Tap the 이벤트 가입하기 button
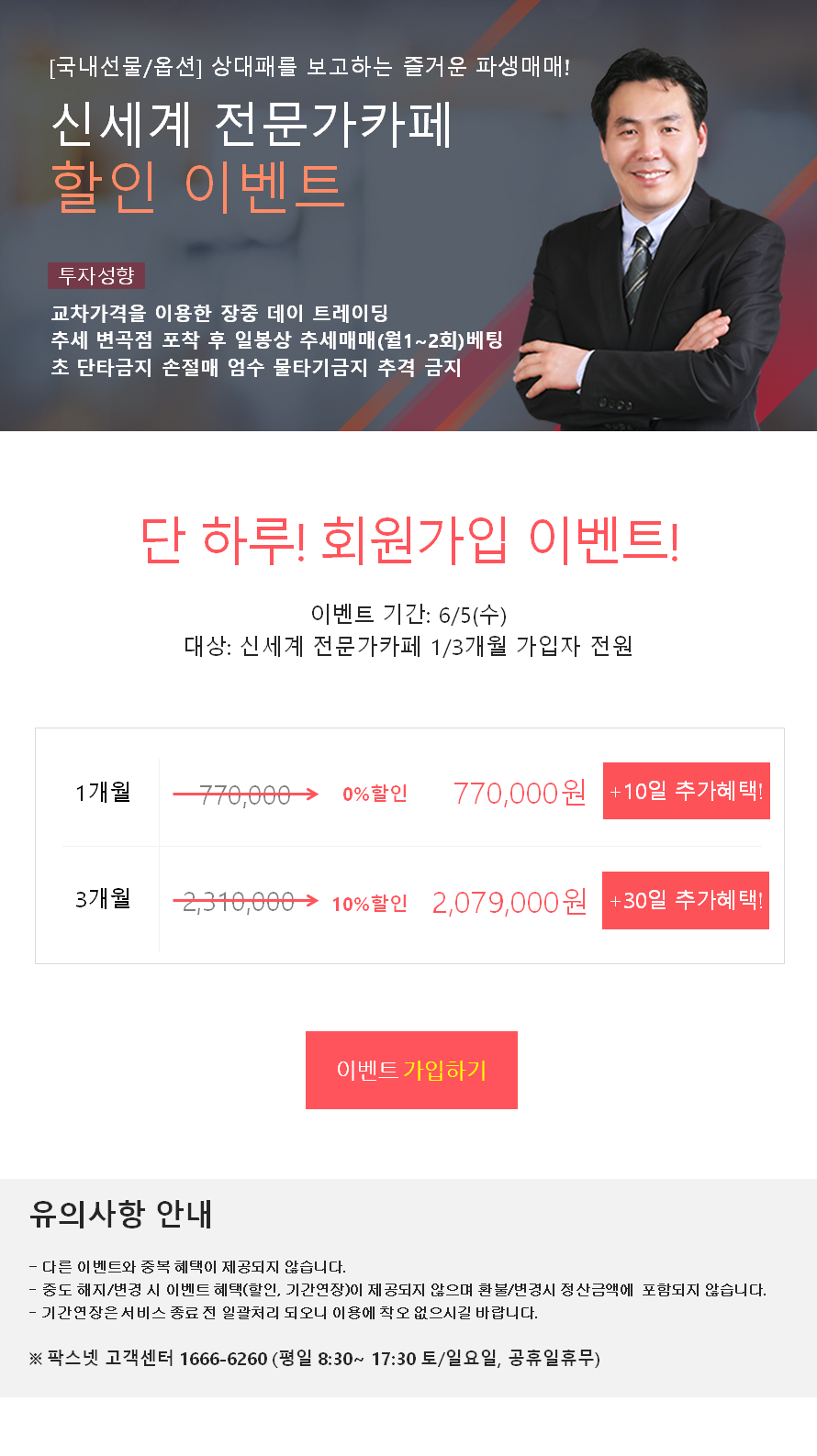Screen dimensions: 817x1456 click(411, 1070)
